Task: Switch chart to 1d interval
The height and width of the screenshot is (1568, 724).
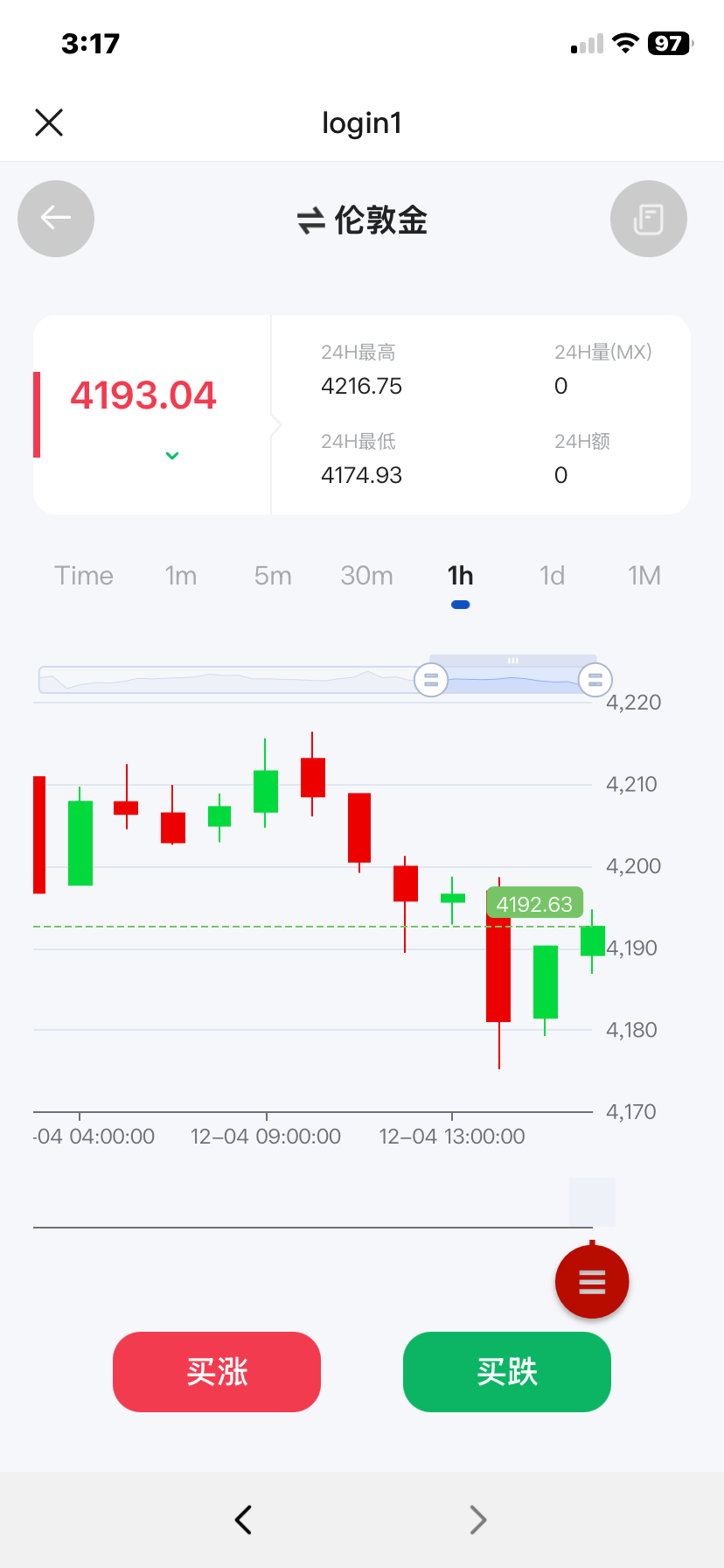Action: (552, 576)
